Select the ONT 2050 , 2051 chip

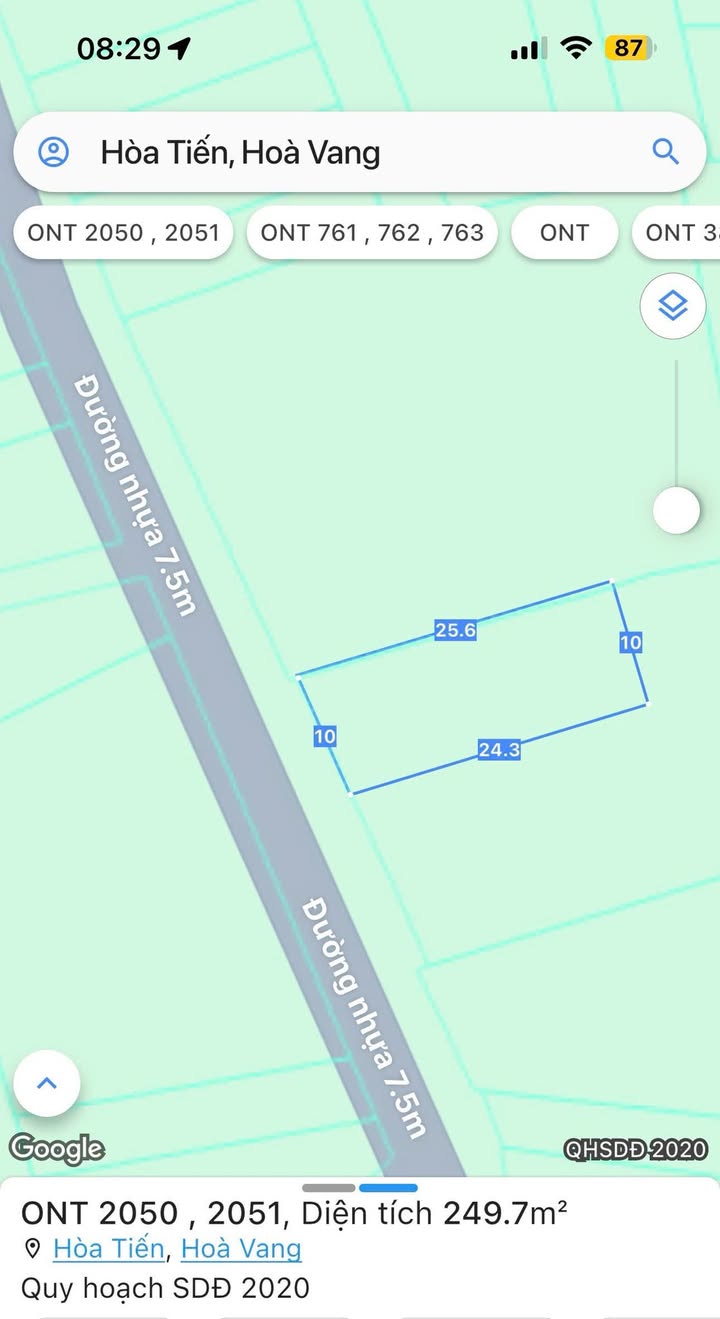[123, 233]
